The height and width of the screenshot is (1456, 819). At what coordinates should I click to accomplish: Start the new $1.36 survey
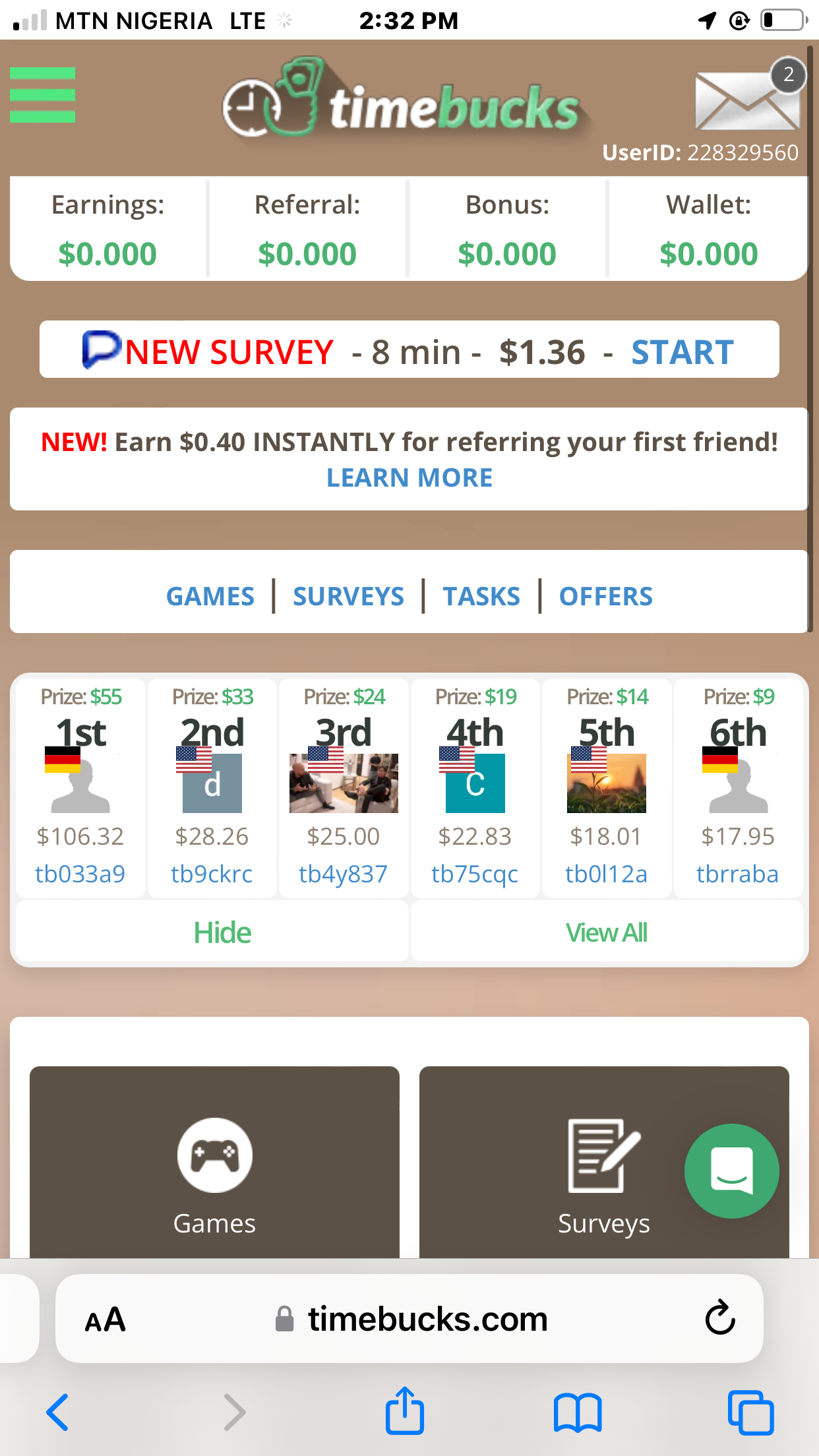682,351
